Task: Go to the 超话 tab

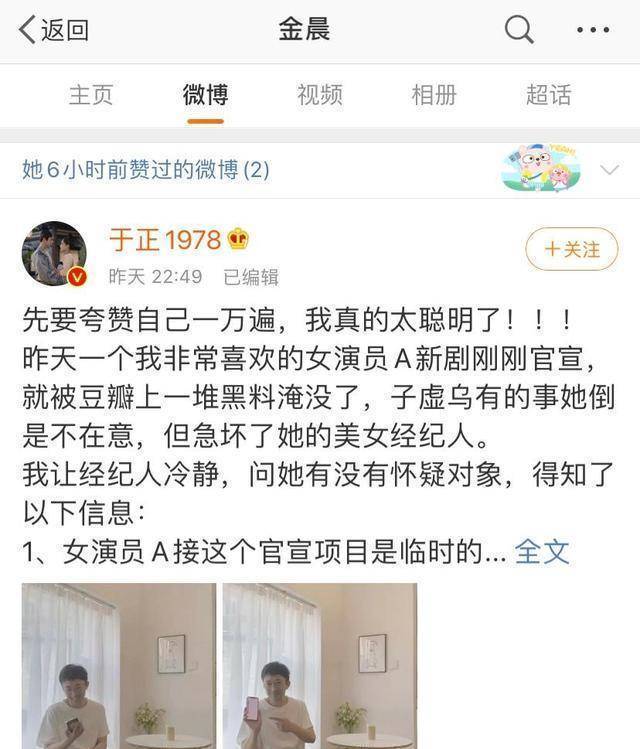Action: click(549, 95)
